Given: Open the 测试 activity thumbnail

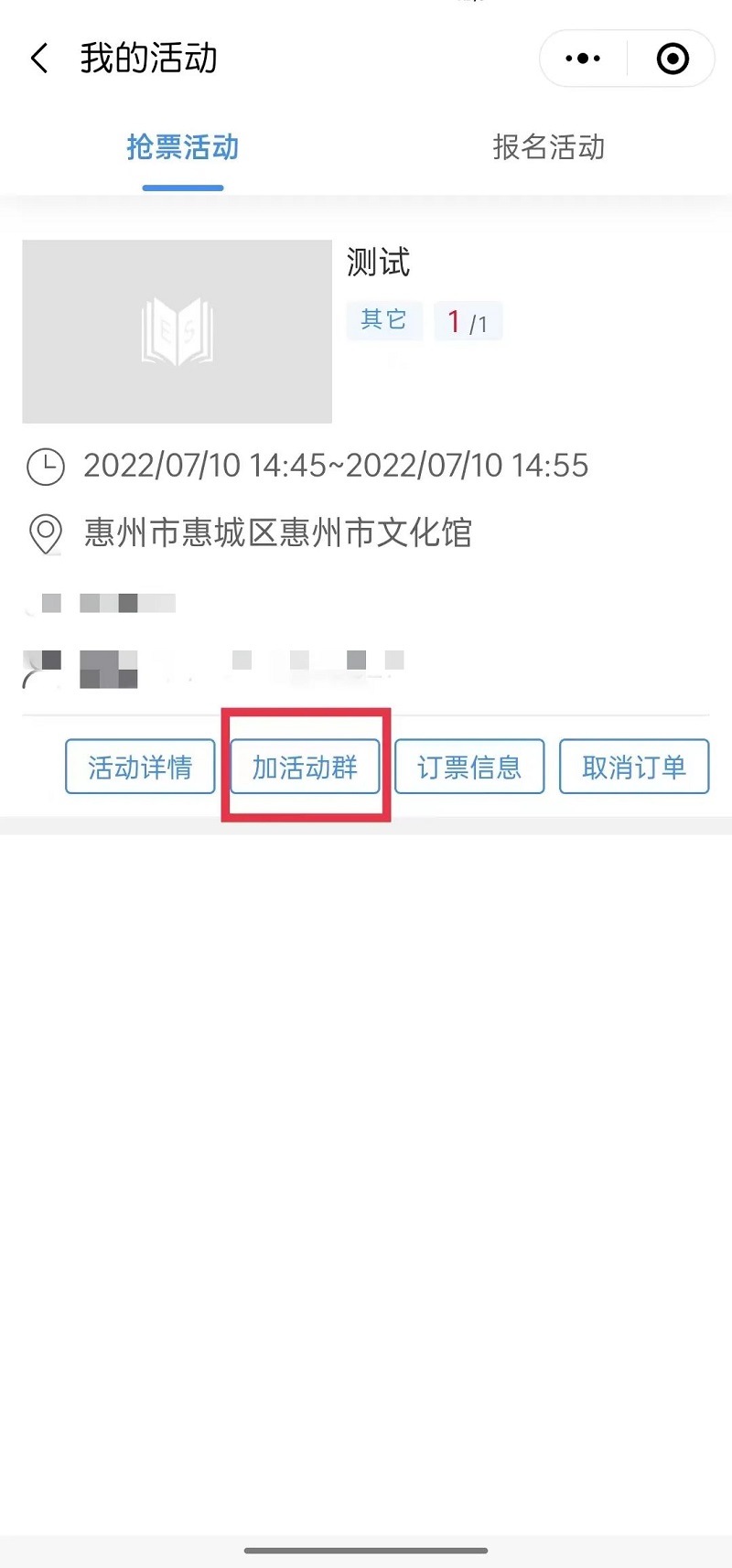Looking at the screenshot, I should [177, 331].
